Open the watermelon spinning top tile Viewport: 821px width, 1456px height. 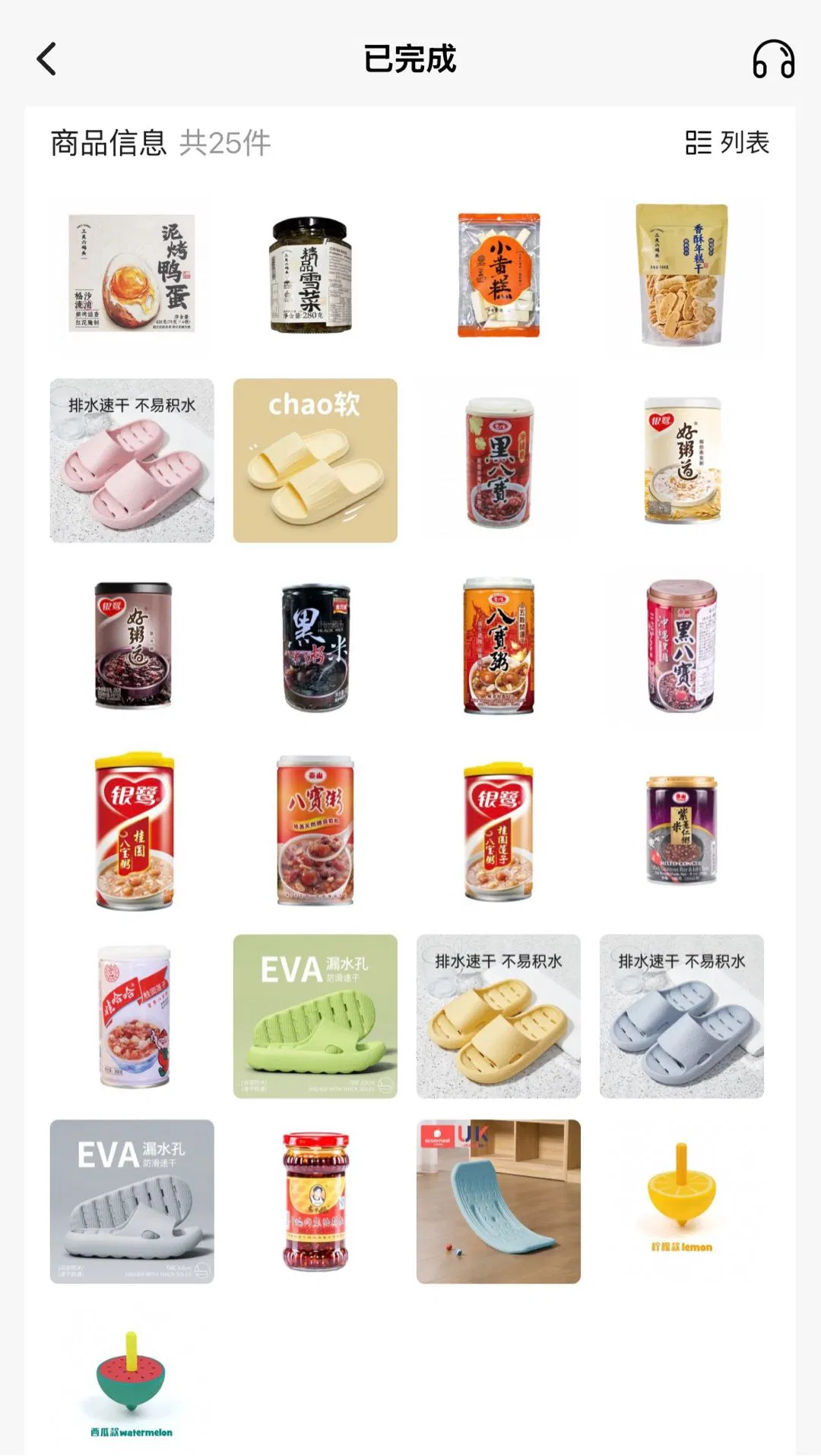(x=132, y=1383)
